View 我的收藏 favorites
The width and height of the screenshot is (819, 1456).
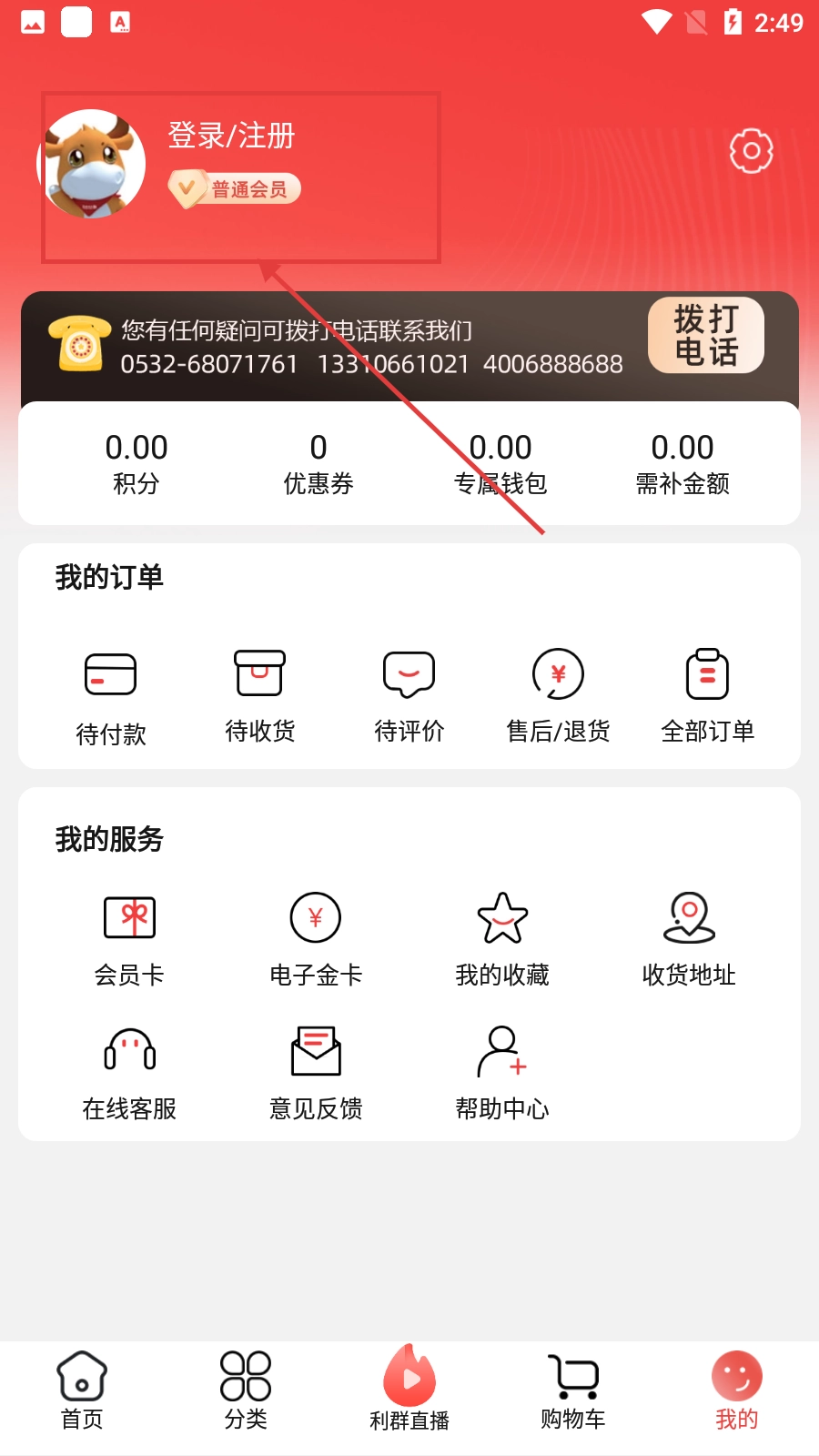pyautogui.click(x=502, y=939)
